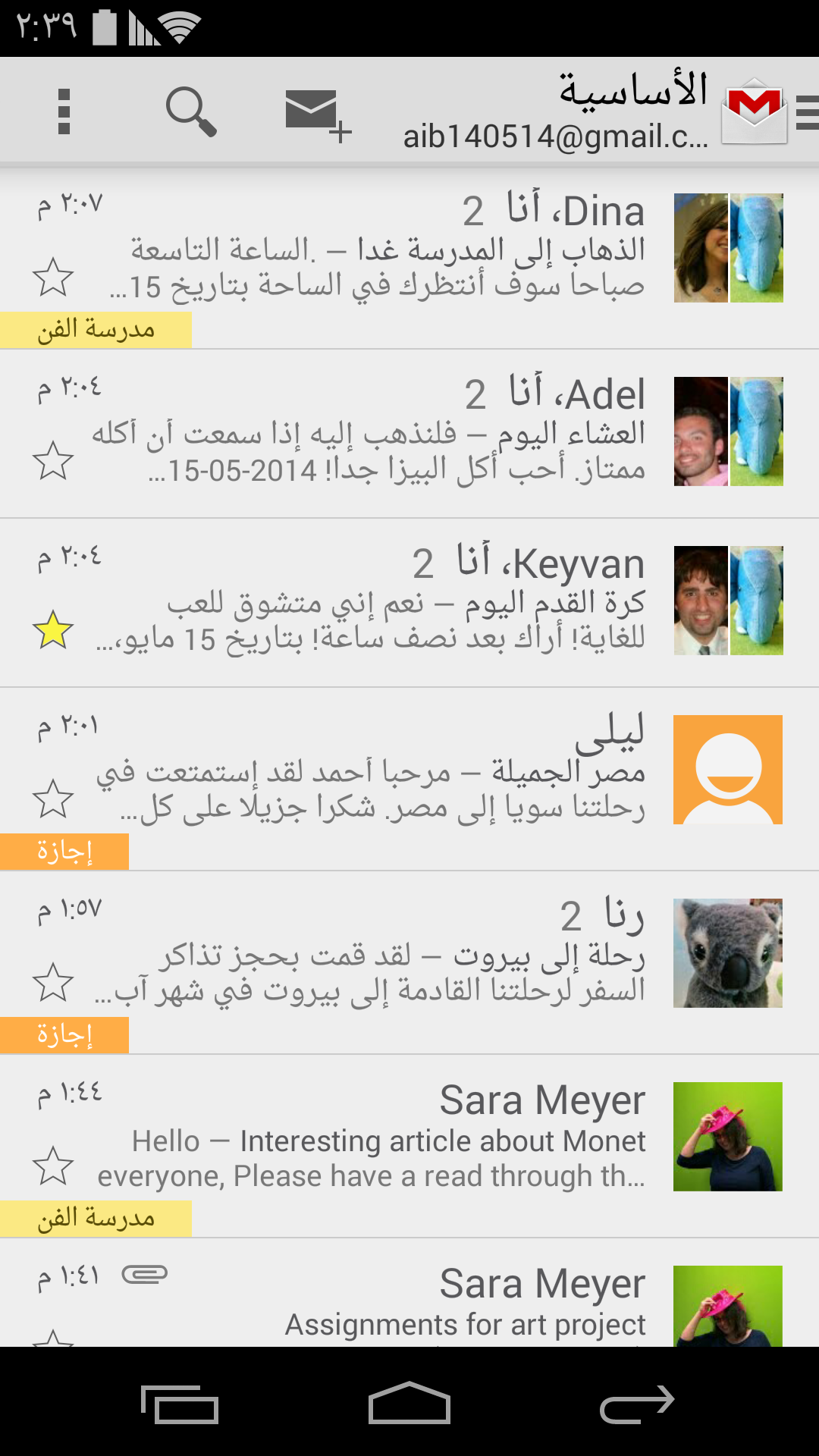Star the conversation with Adel
Screen dimensions: 819x1456
click(53, 460)
